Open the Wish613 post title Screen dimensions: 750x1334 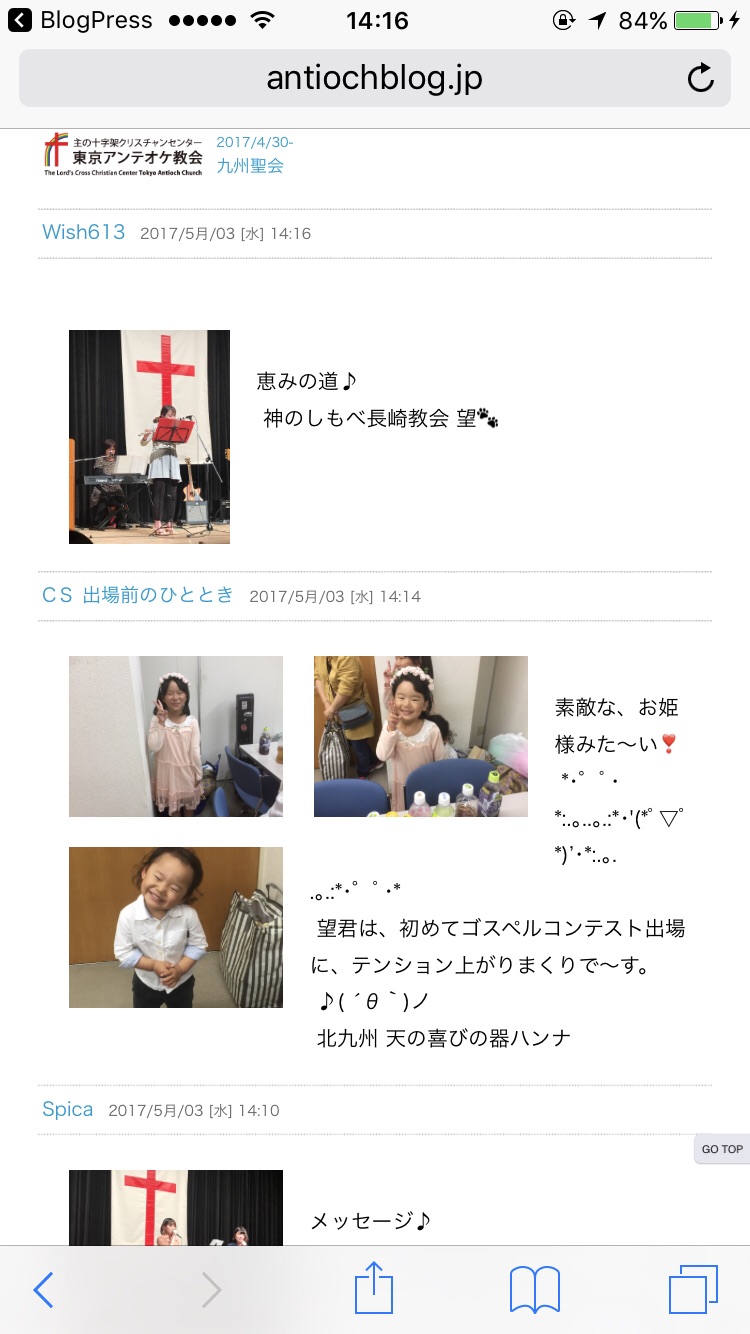coord(84,232)
